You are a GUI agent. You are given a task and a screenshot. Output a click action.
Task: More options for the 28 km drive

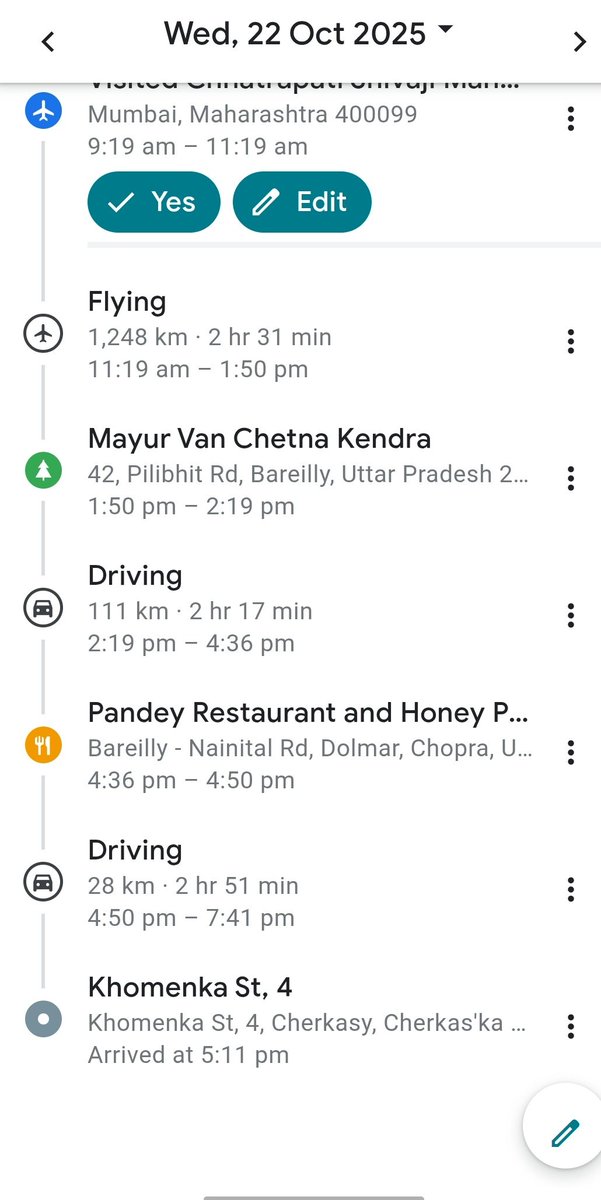click(x=570, y=889)
